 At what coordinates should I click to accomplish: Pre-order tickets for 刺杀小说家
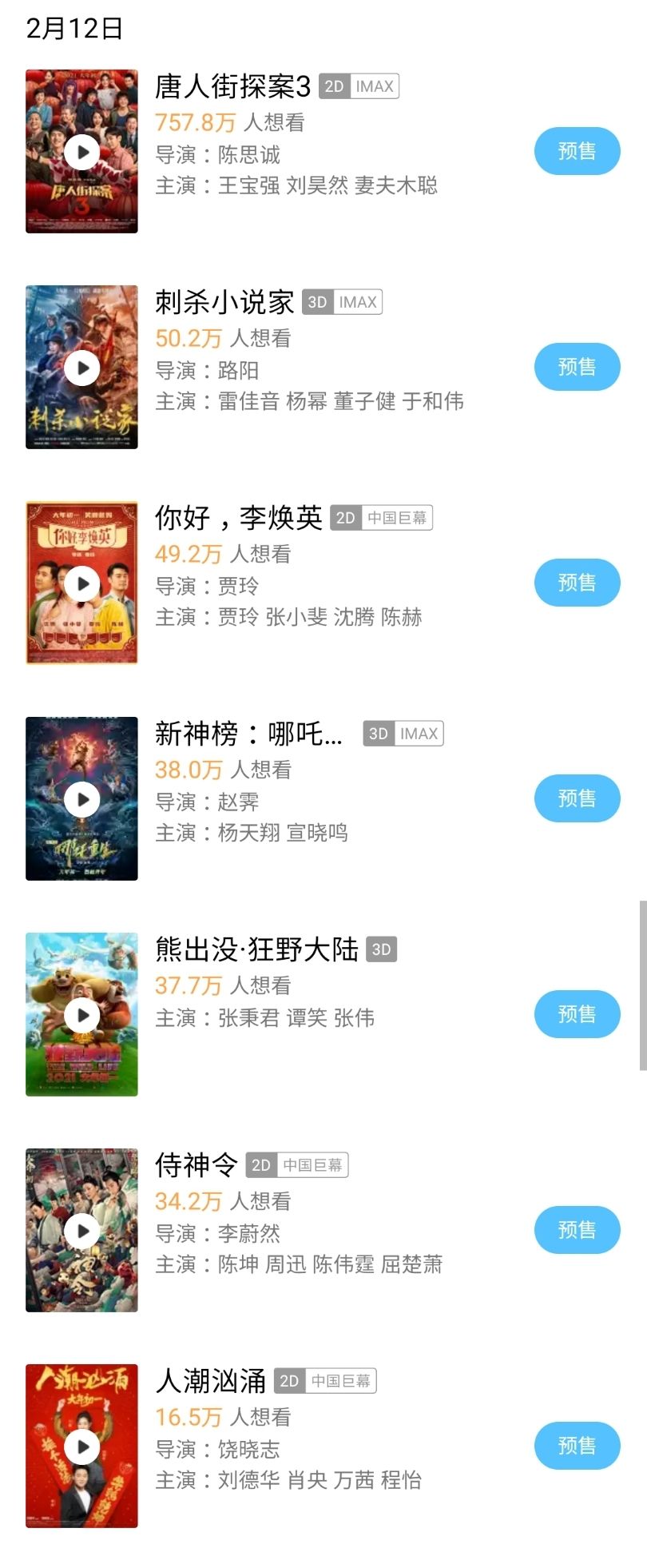[x=577, y=367]
